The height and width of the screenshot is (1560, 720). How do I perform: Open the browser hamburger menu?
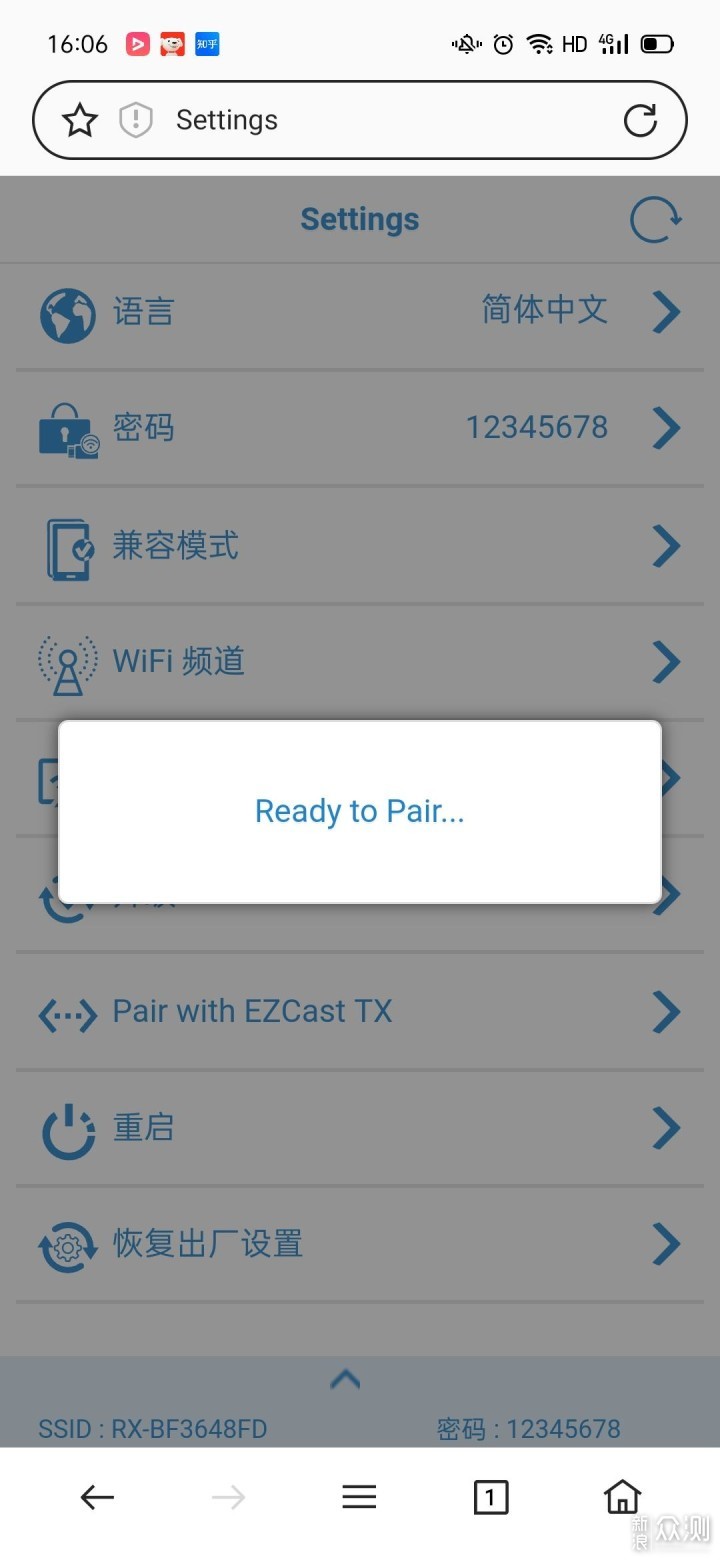(359, 1497)
